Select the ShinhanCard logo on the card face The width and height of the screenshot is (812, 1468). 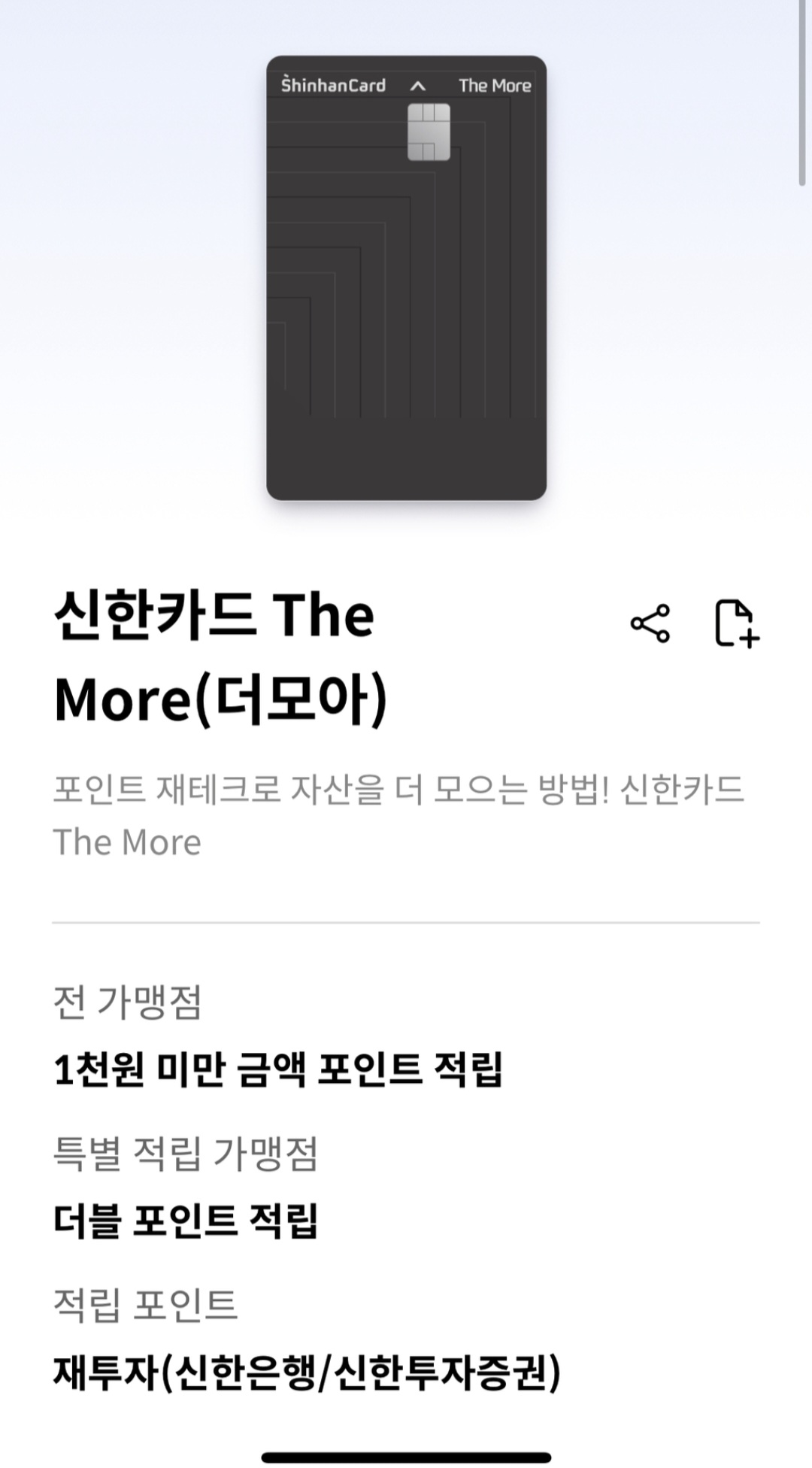[x=333, y=85]
